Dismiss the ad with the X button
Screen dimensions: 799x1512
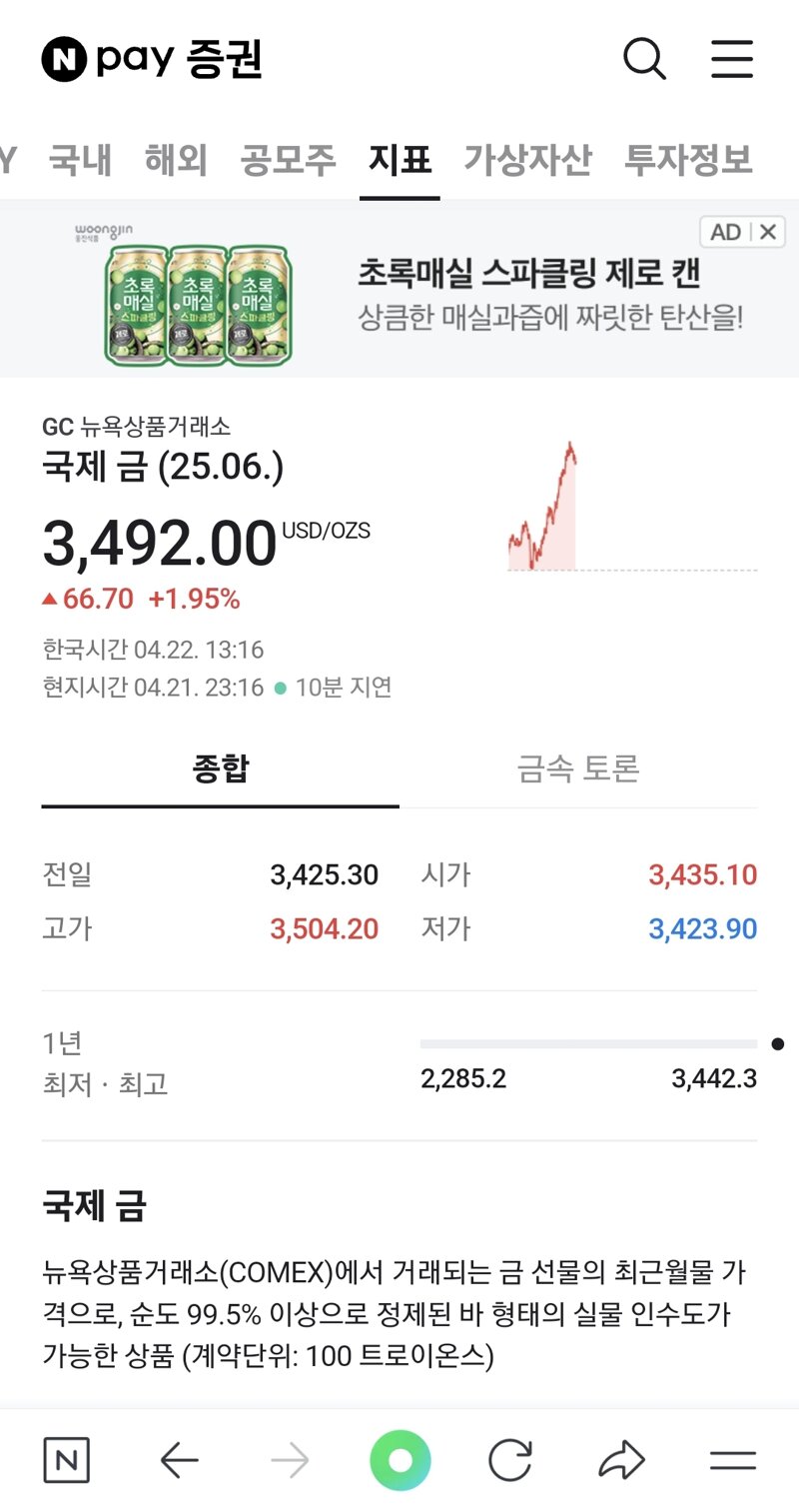pos(767,232)
